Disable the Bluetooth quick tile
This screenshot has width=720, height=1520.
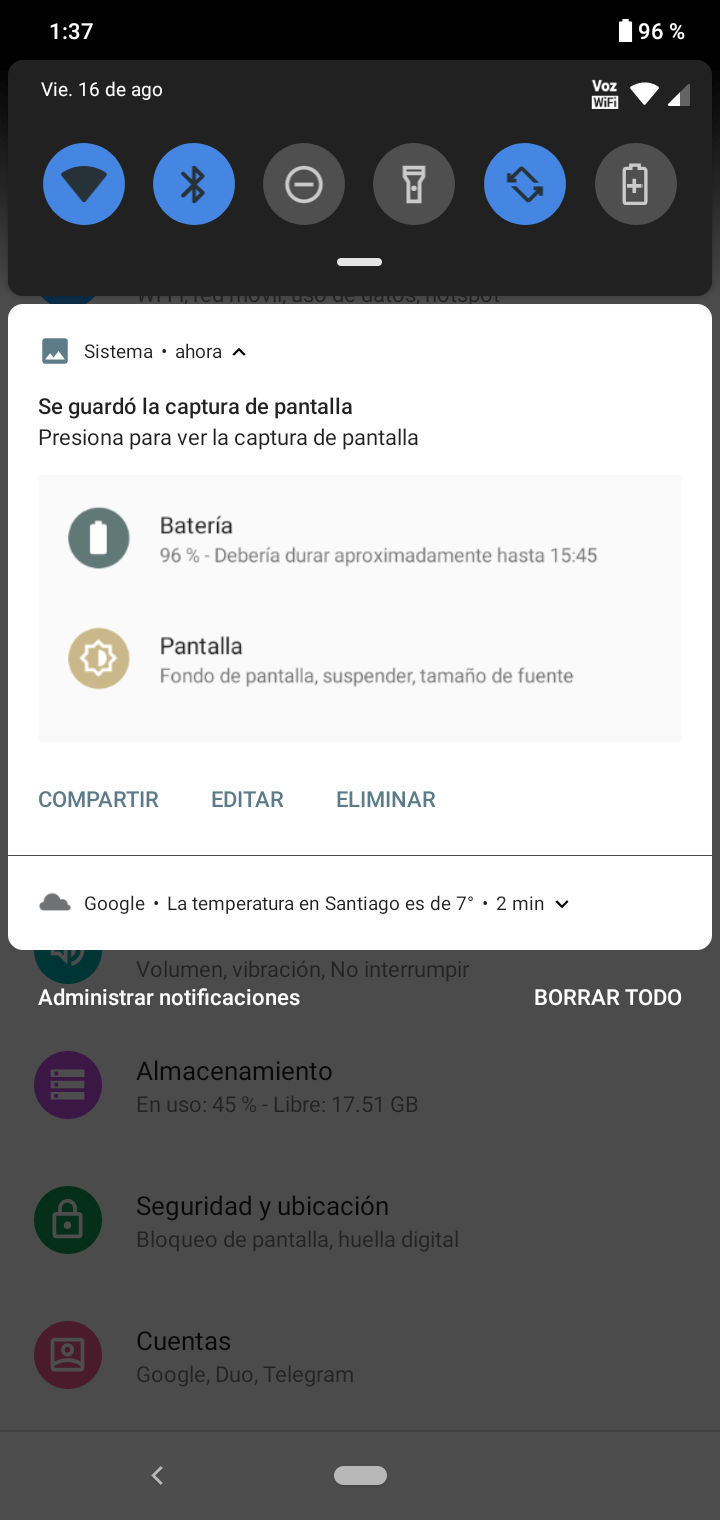point(194,185)
